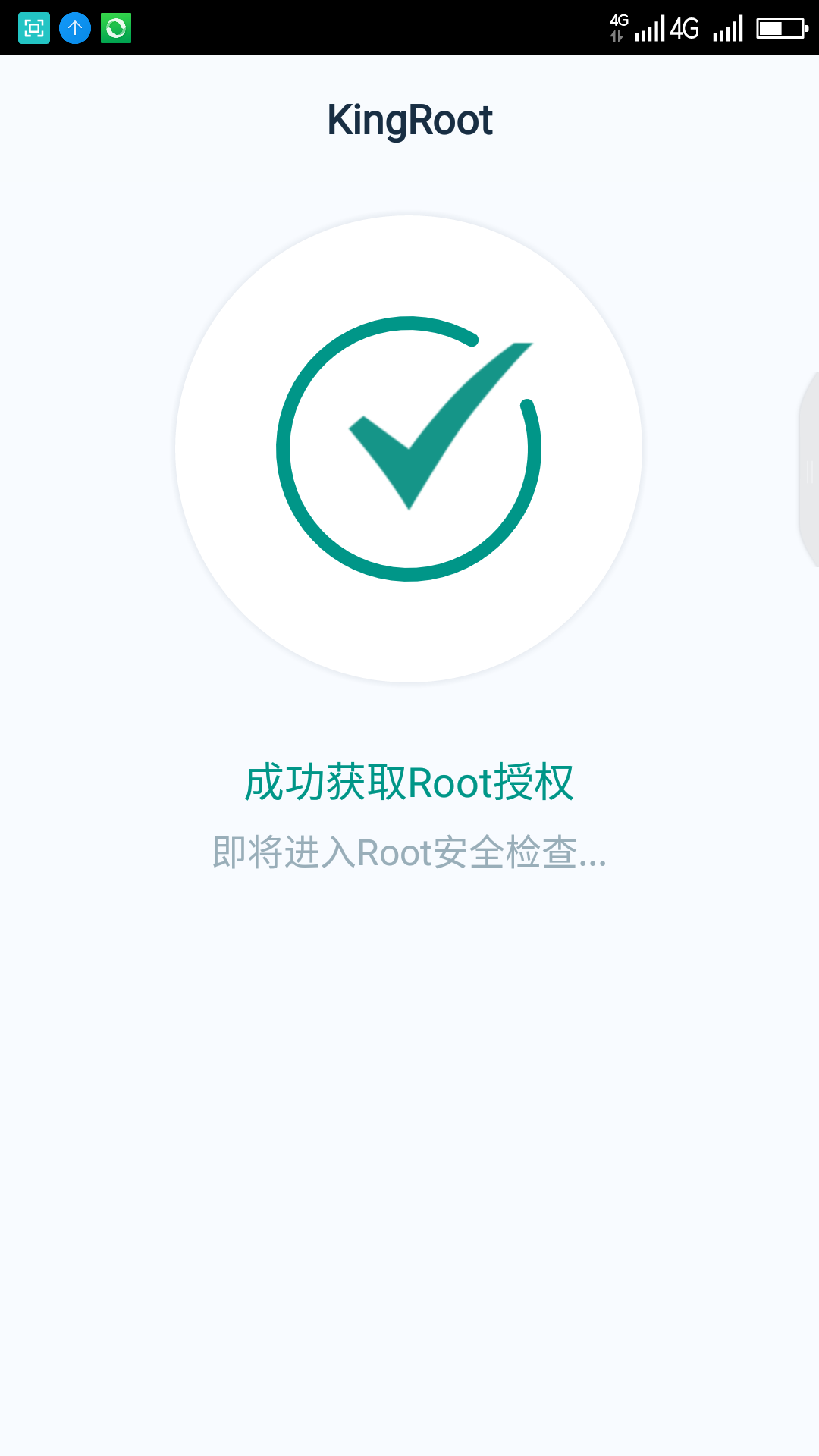Select the SIM 2 signal strength bars
The image size is (819, 1456).
[726, 29]
